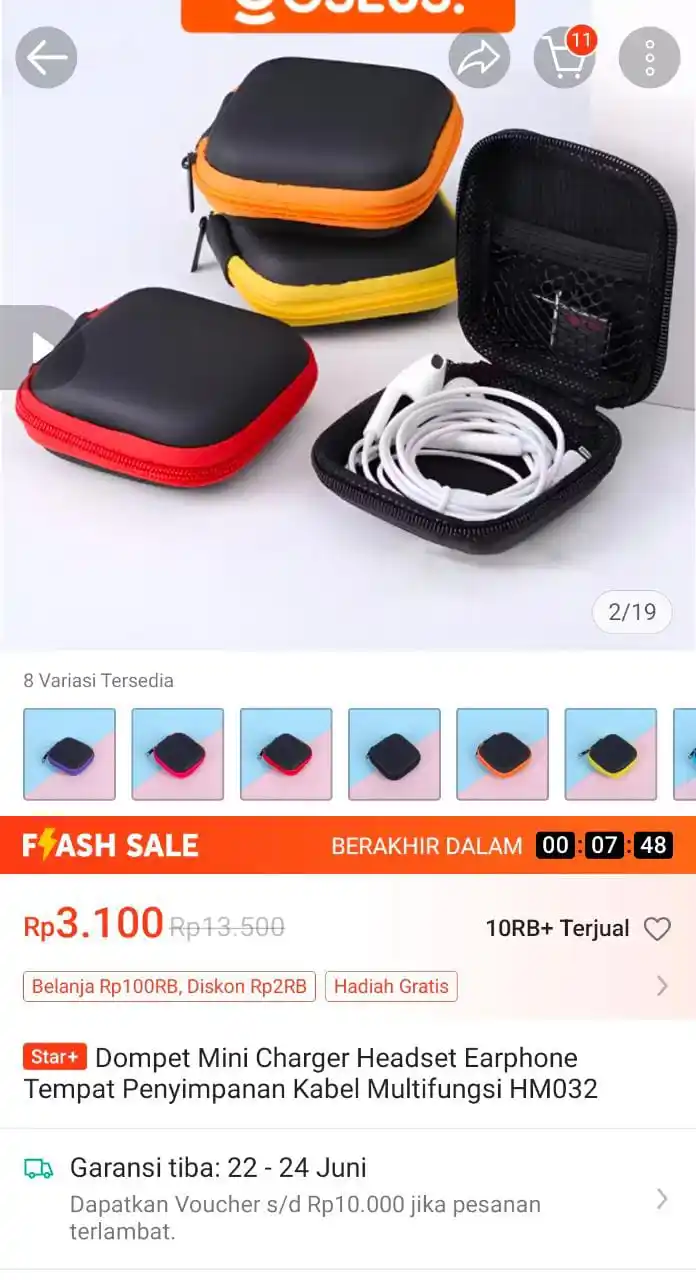Add product to favorites with heart icon
Viewport: 696px width, 1280px height.
pos(657,929)
